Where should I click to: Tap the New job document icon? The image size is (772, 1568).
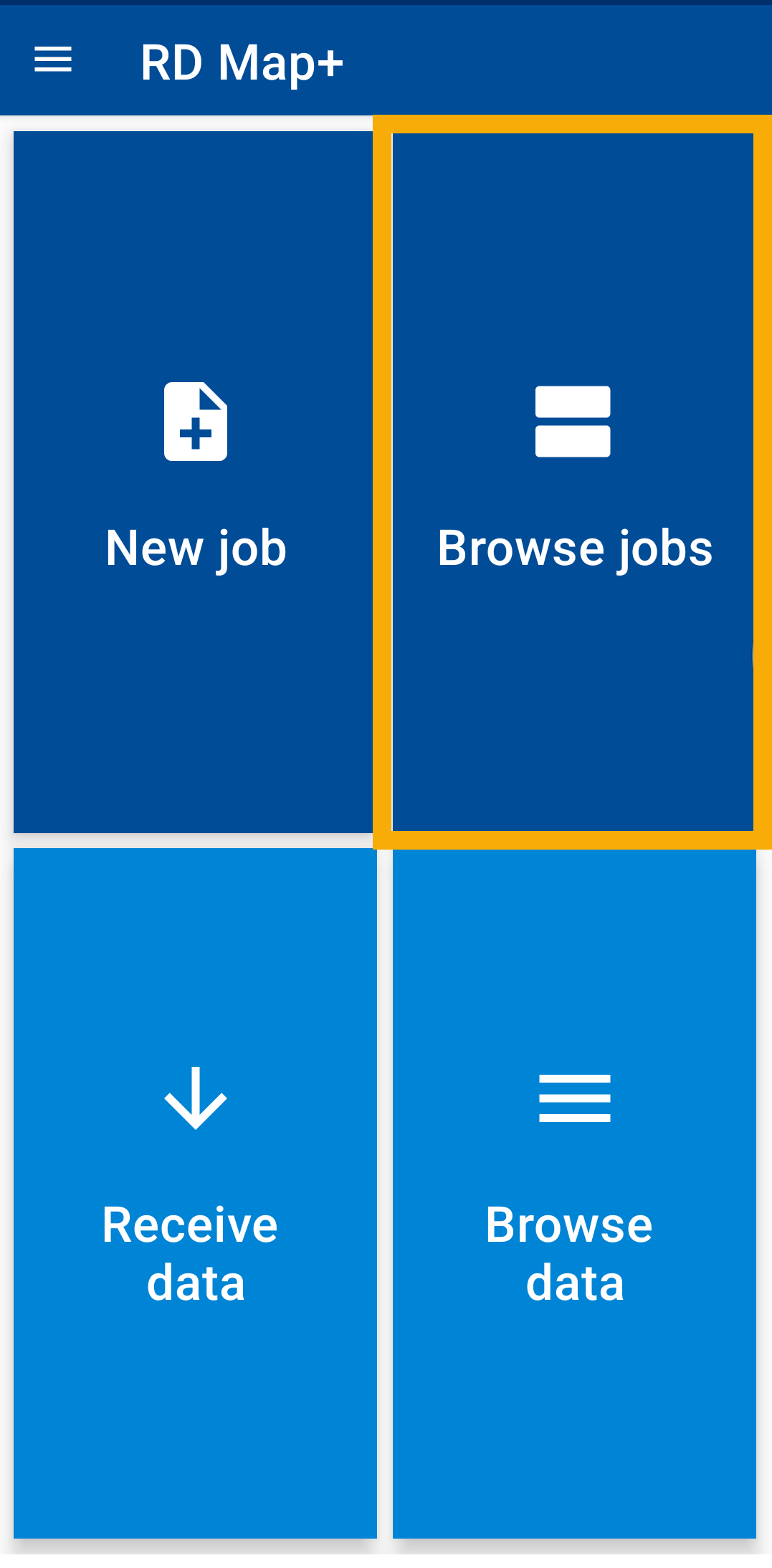194,419
